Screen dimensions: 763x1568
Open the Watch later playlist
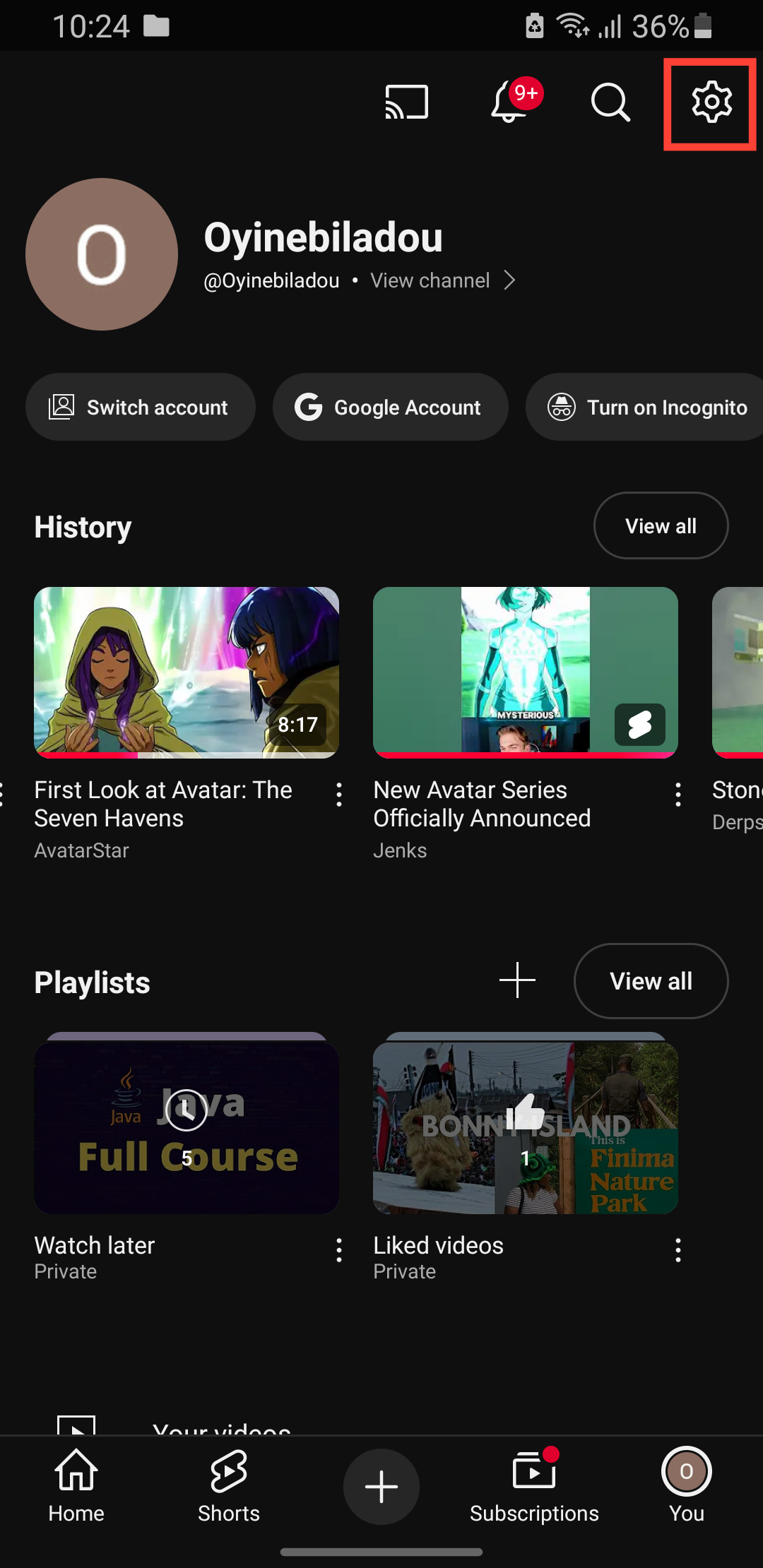point(187,1128)
